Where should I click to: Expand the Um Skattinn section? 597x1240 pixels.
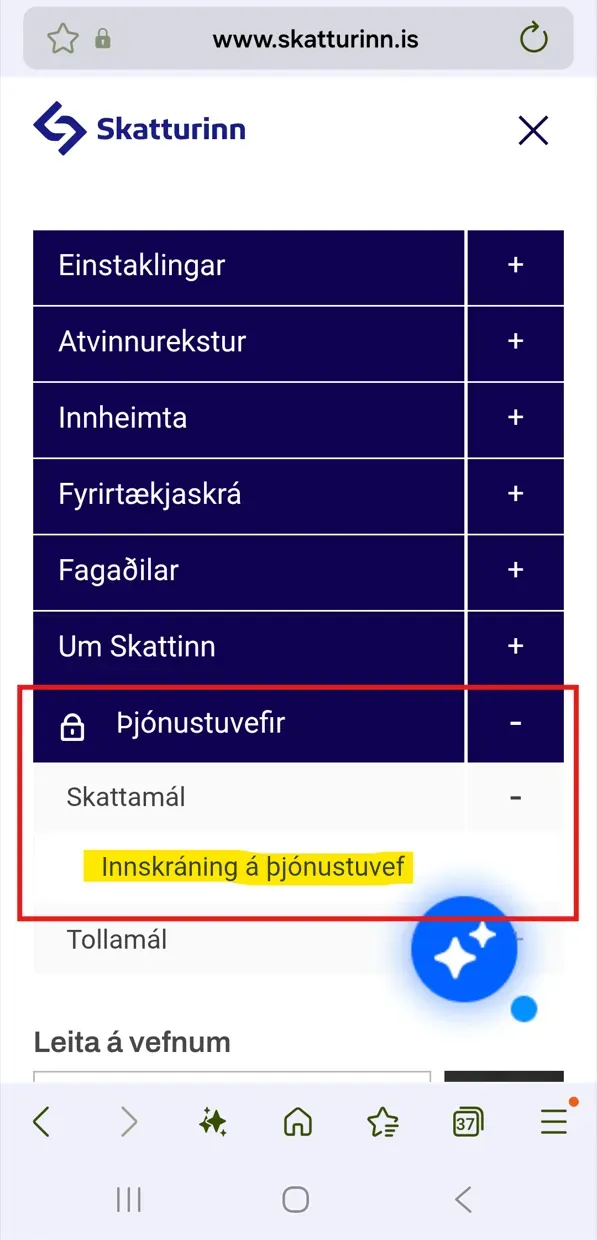point(515,646)
